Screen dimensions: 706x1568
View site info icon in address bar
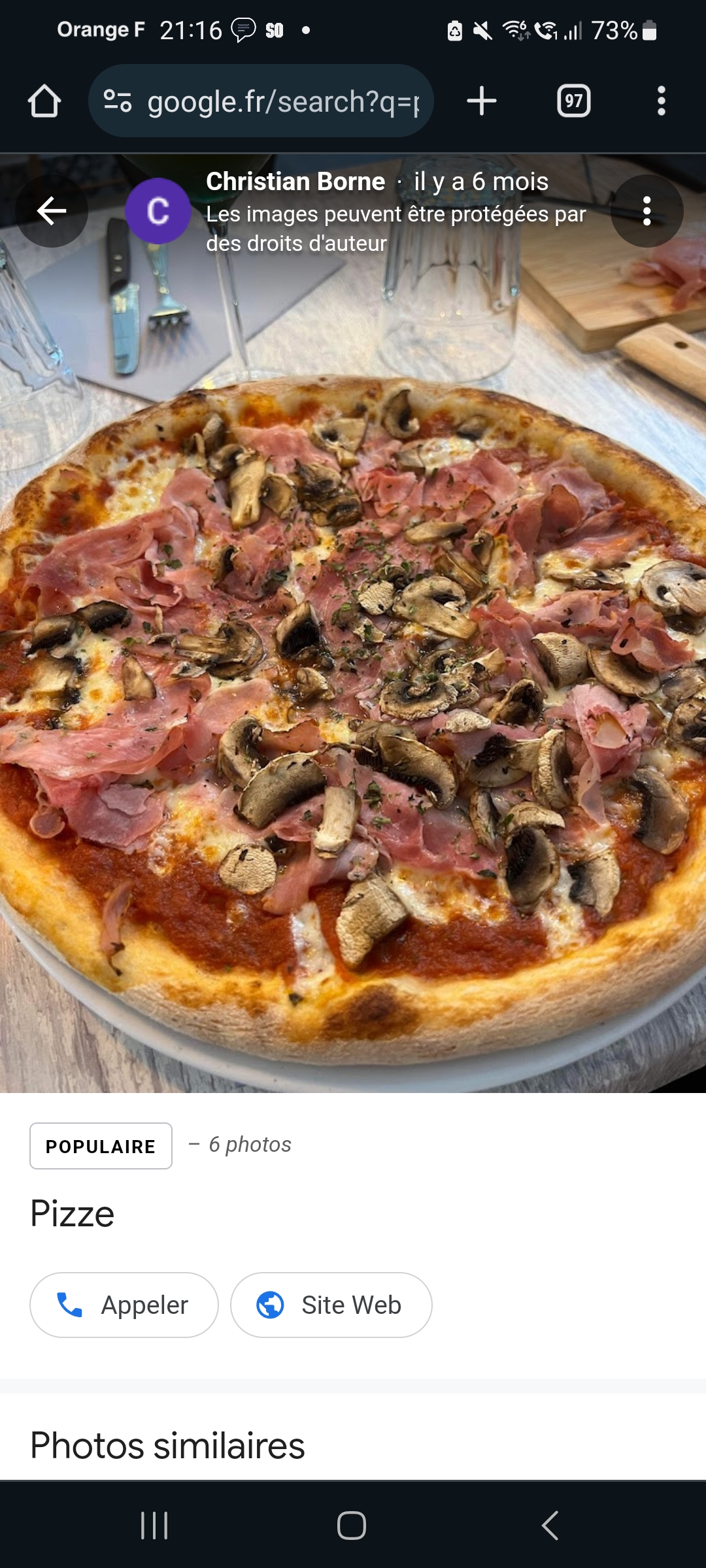[118, 101]
